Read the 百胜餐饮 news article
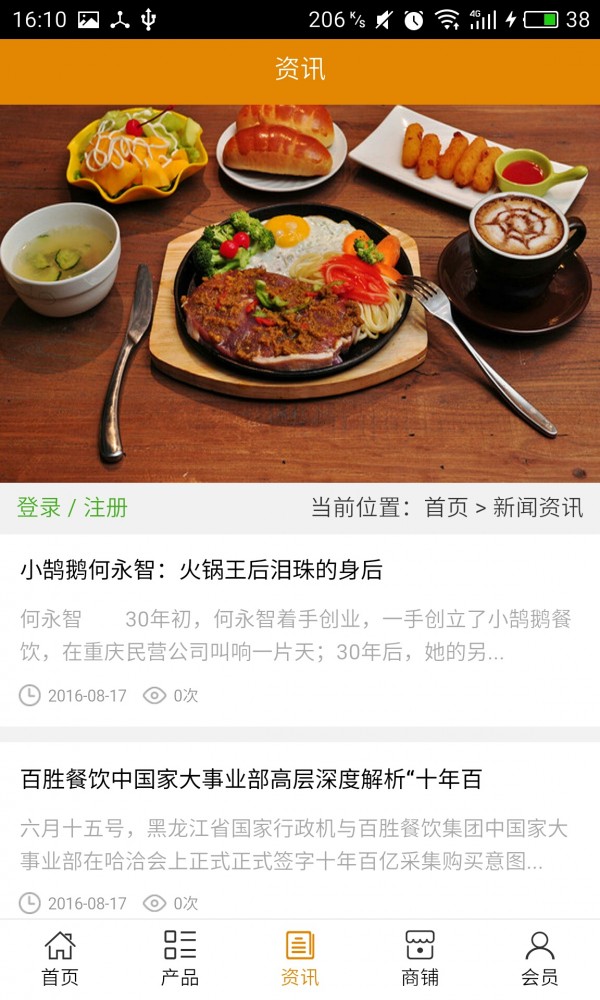600x1000 pixels. [251, 779]
